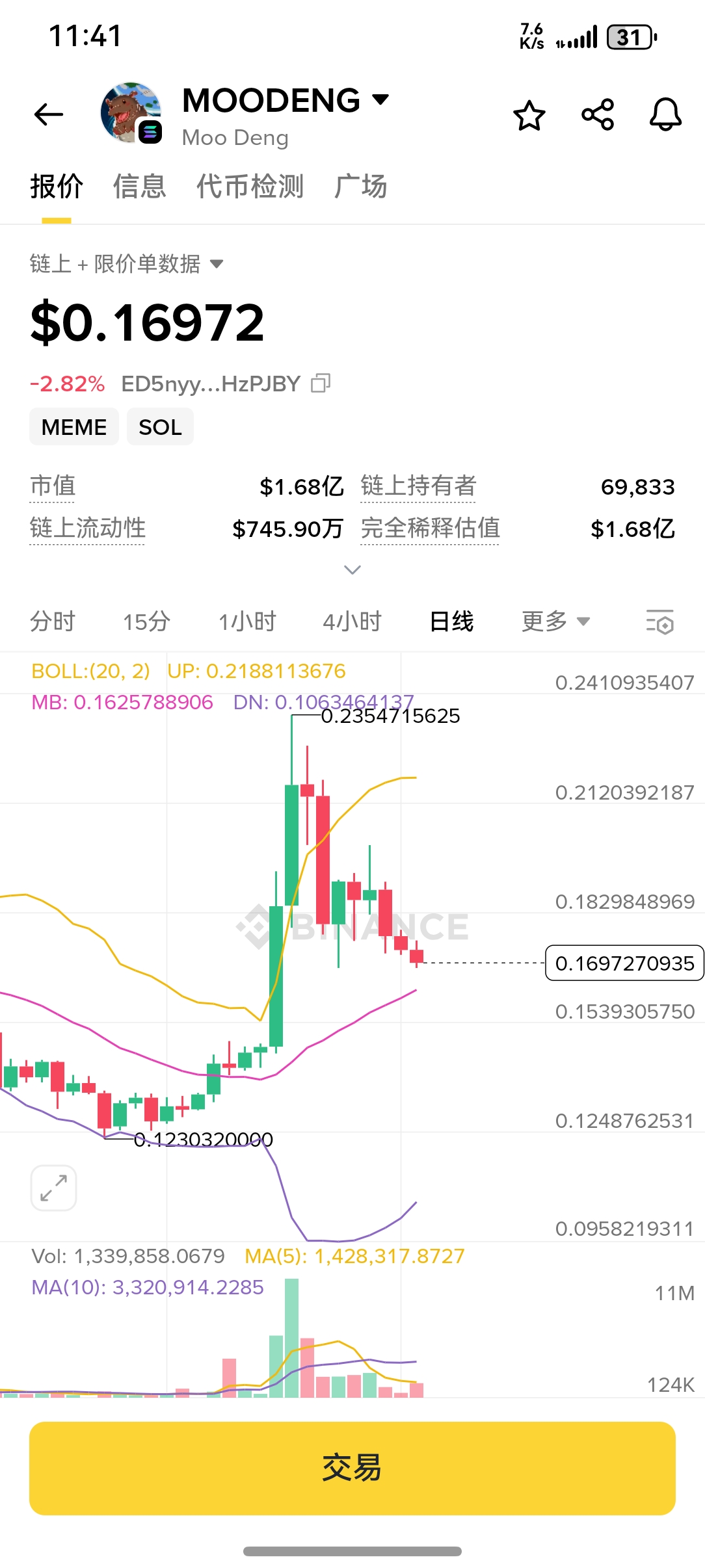Tap the MEME tag chip

click(x=74, y=426)
